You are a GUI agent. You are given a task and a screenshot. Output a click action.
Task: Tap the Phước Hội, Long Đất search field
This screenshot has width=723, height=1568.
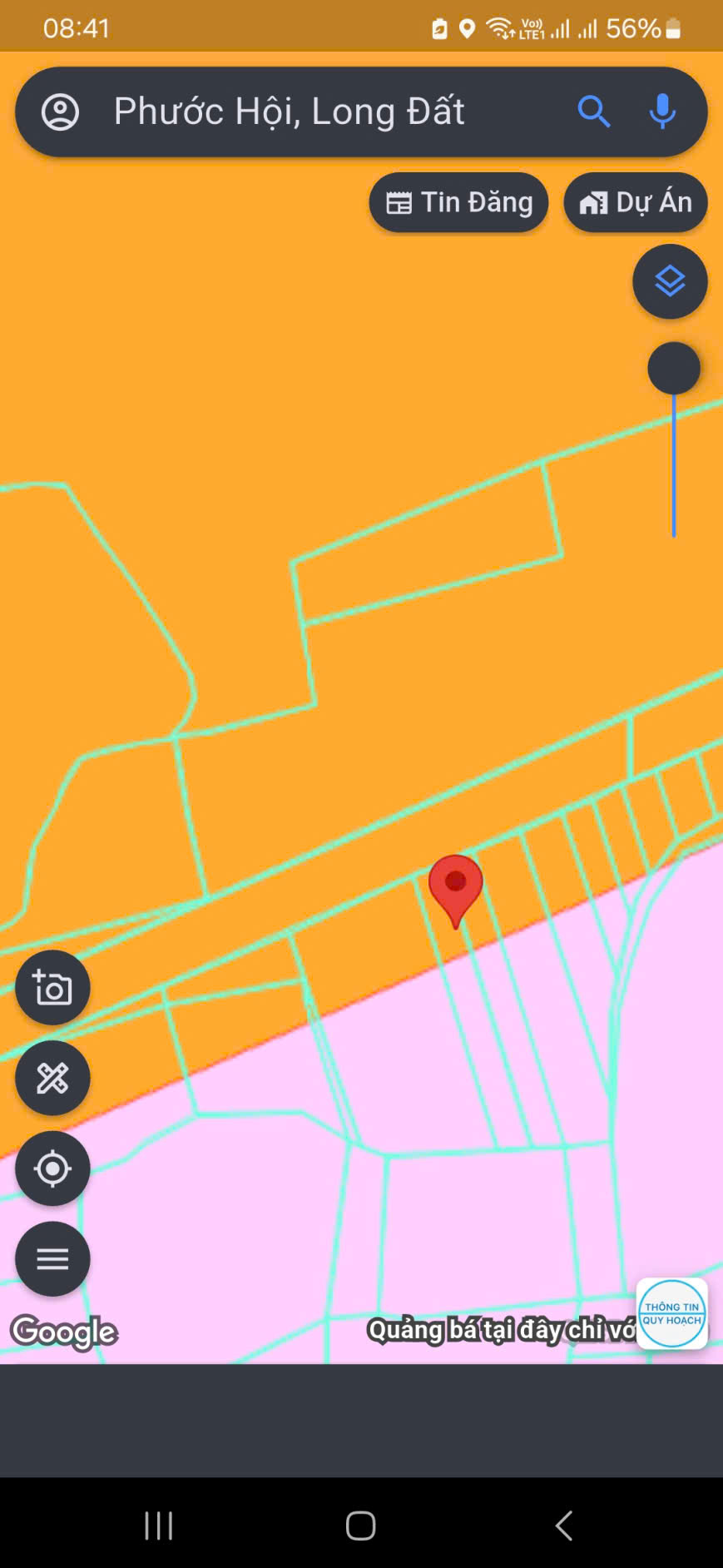316,112
